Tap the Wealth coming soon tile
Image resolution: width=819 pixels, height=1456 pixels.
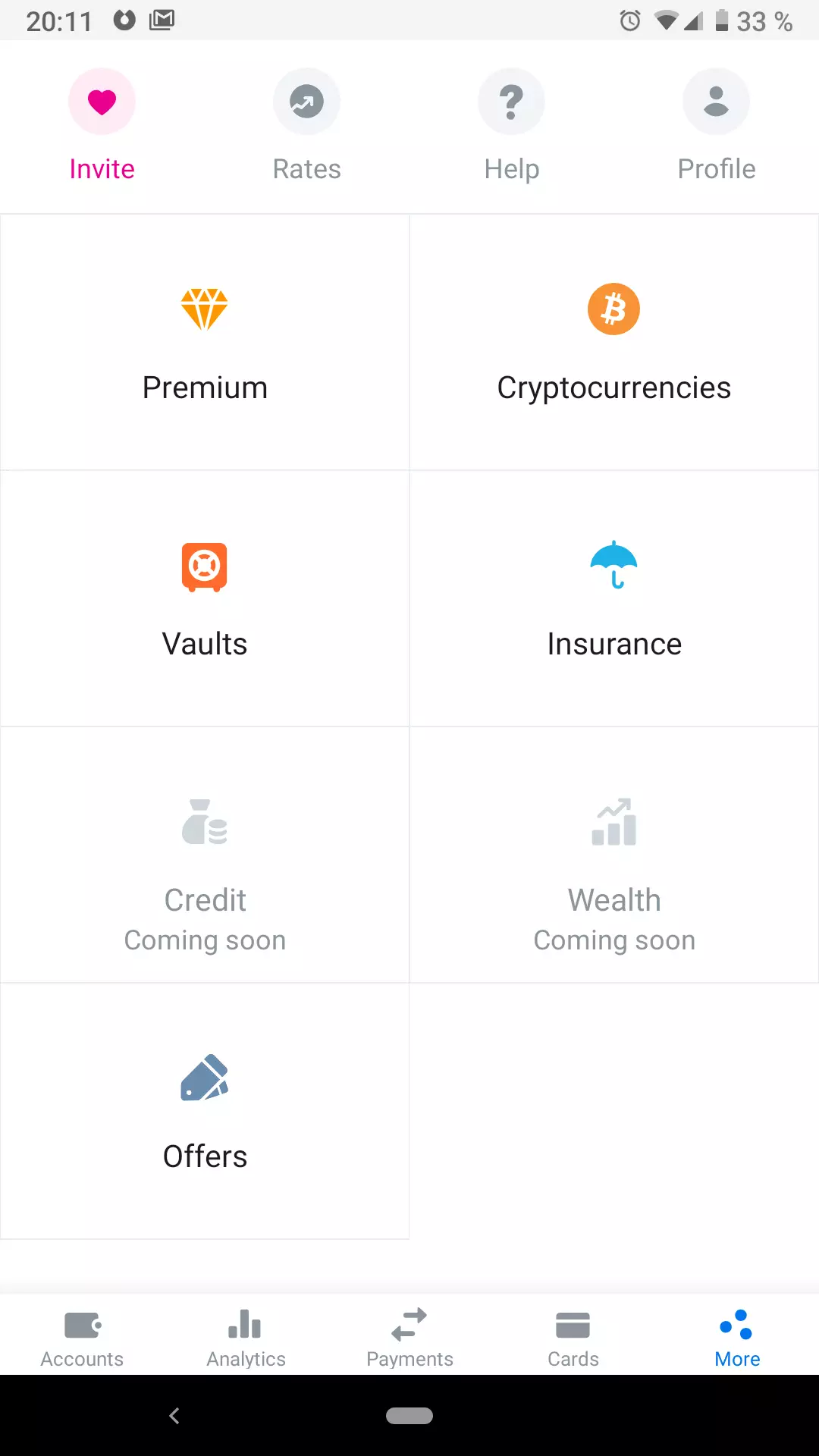tap(614, 855)
